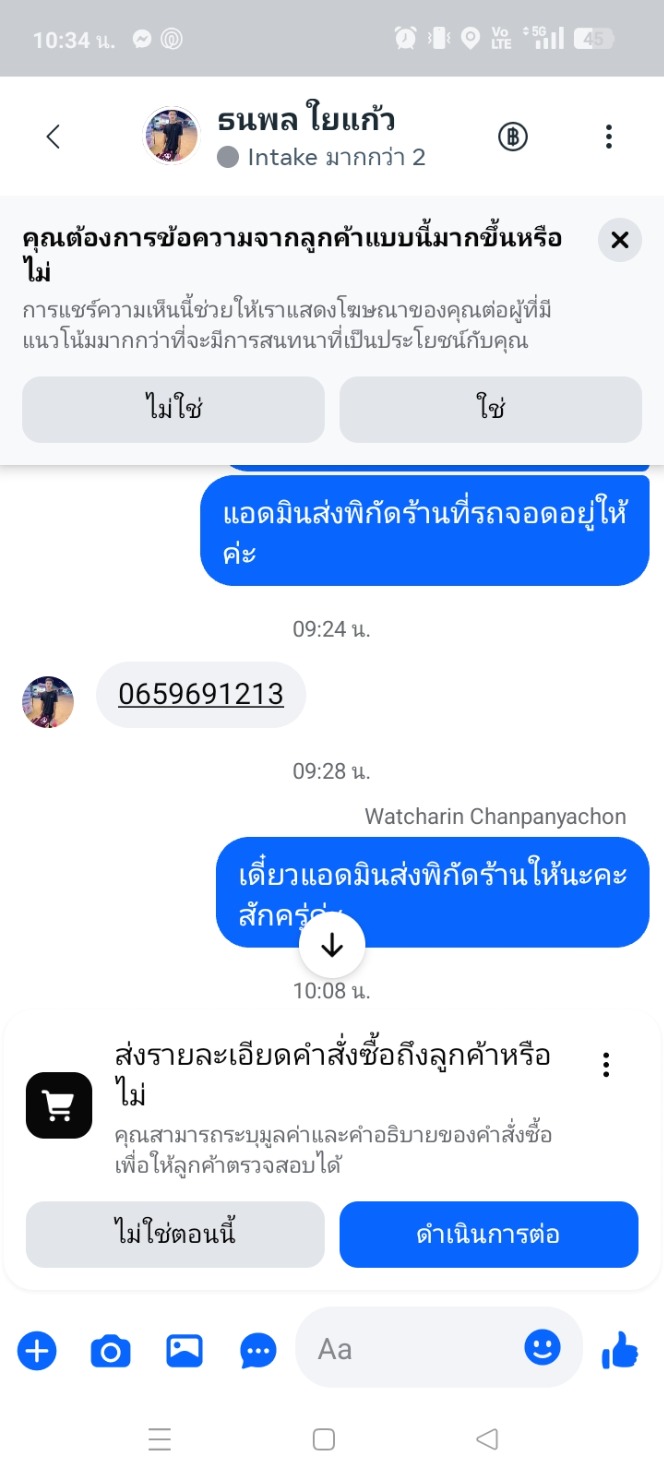Open the baht payment icon

[x=513, y=137]
